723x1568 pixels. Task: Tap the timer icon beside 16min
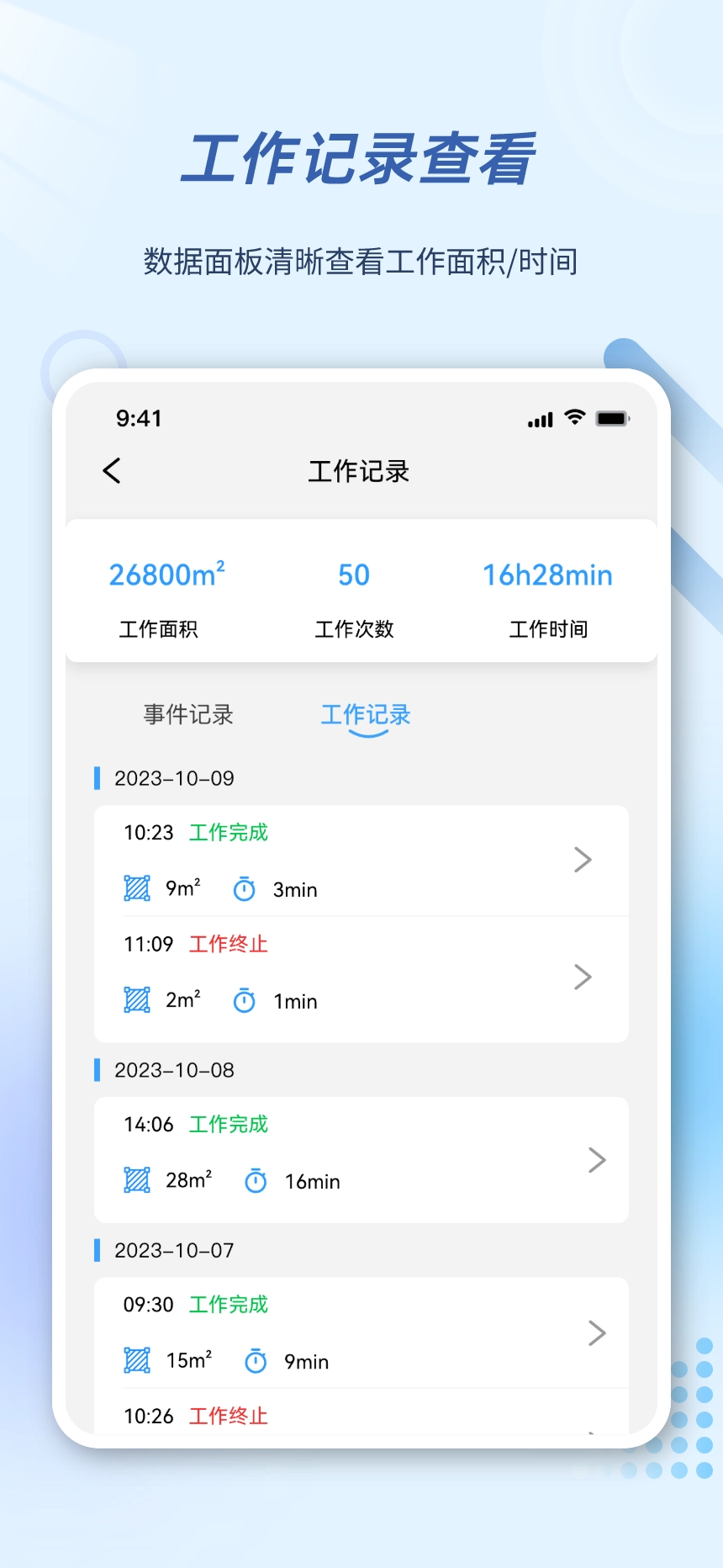tap(256, 1181)
